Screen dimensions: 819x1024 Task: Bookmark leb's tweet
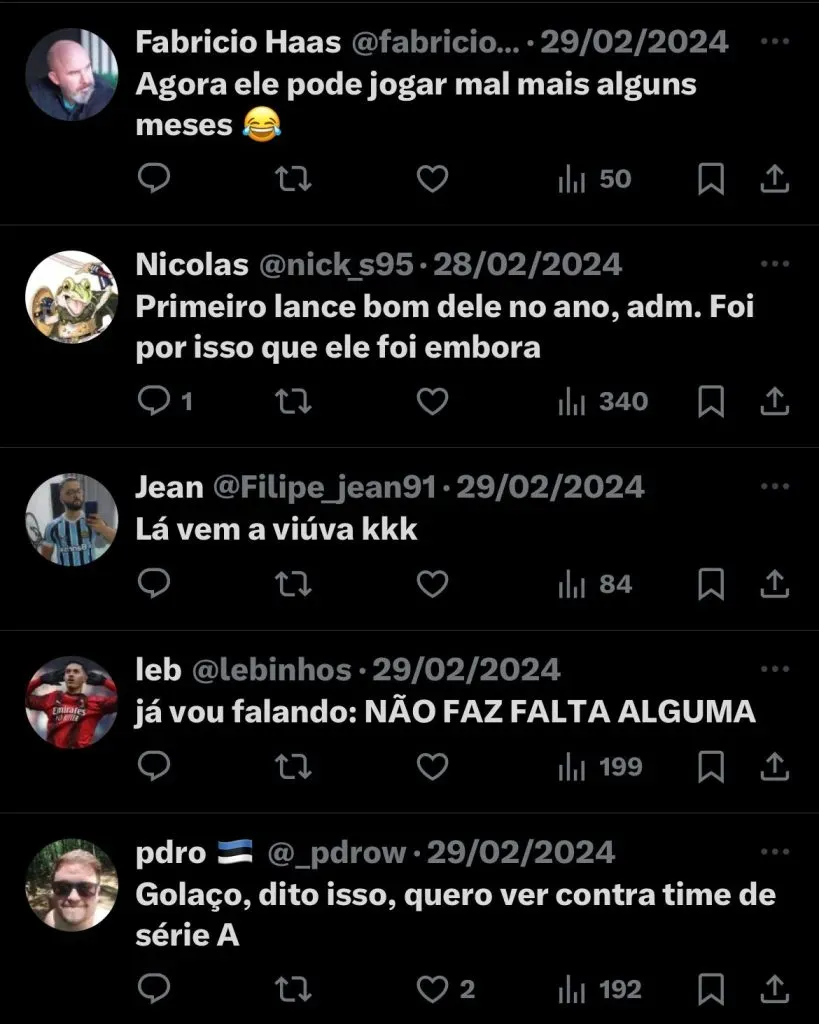710,767
